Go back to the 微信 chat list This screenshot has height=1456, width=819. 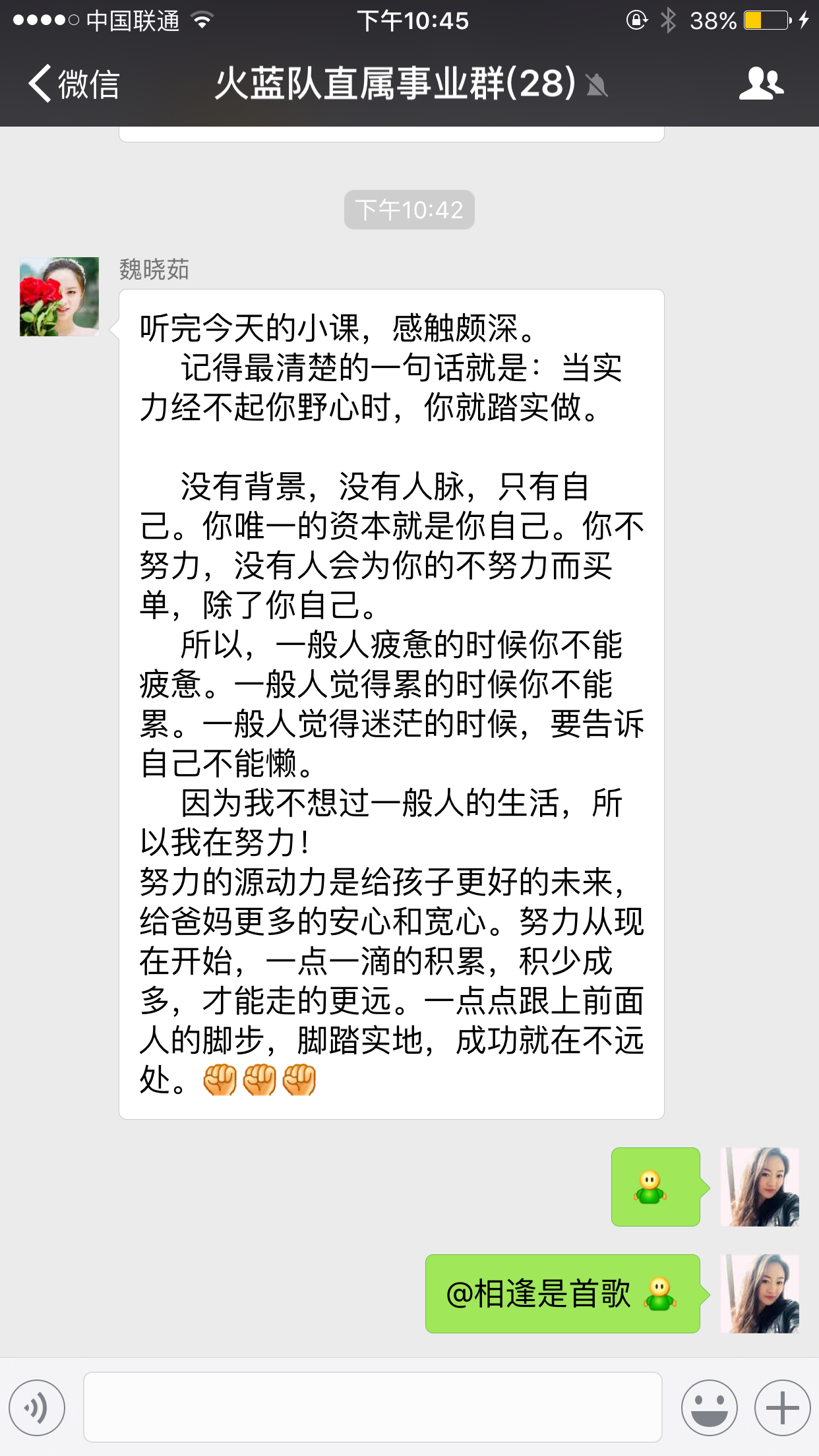point(73,84)
